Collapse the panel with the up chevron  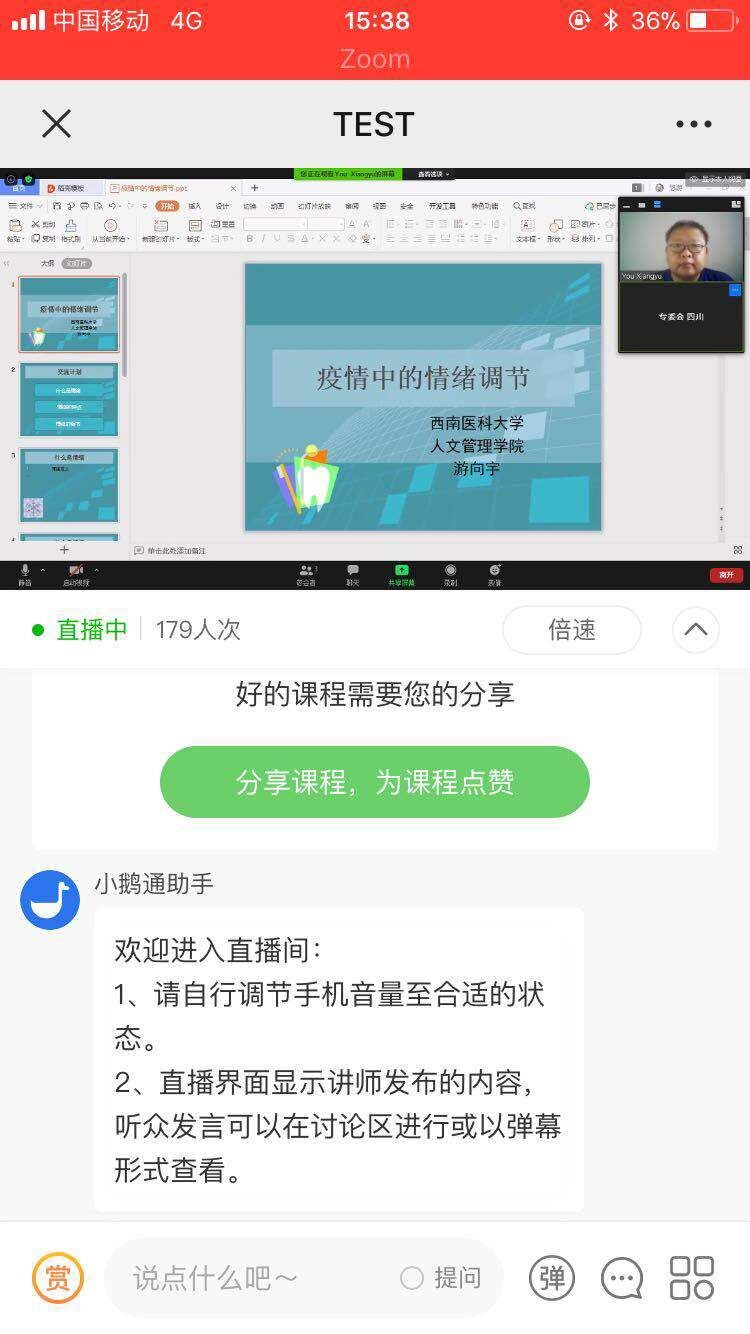click(696, 630)
